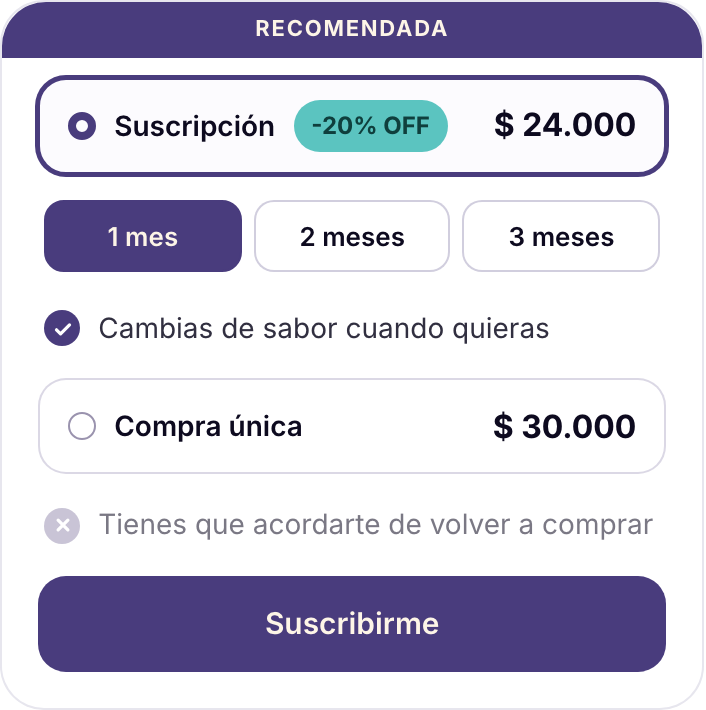Select the Suscripción option
The height and width of the screenshot is (710, 706).
coord(352,126)
